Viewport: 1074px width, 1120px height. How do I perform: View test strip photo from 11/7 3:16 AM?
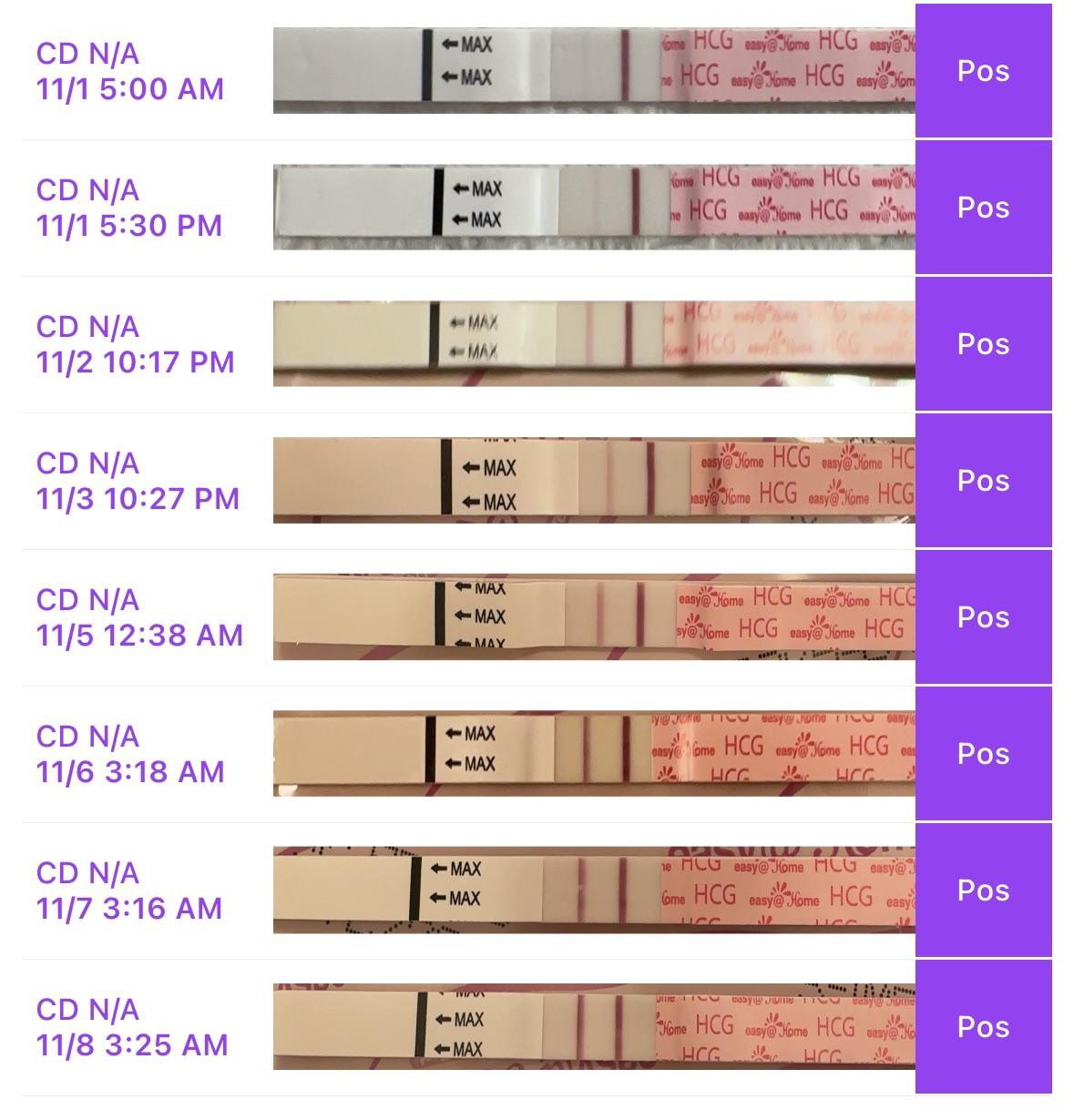coord(594,891)
